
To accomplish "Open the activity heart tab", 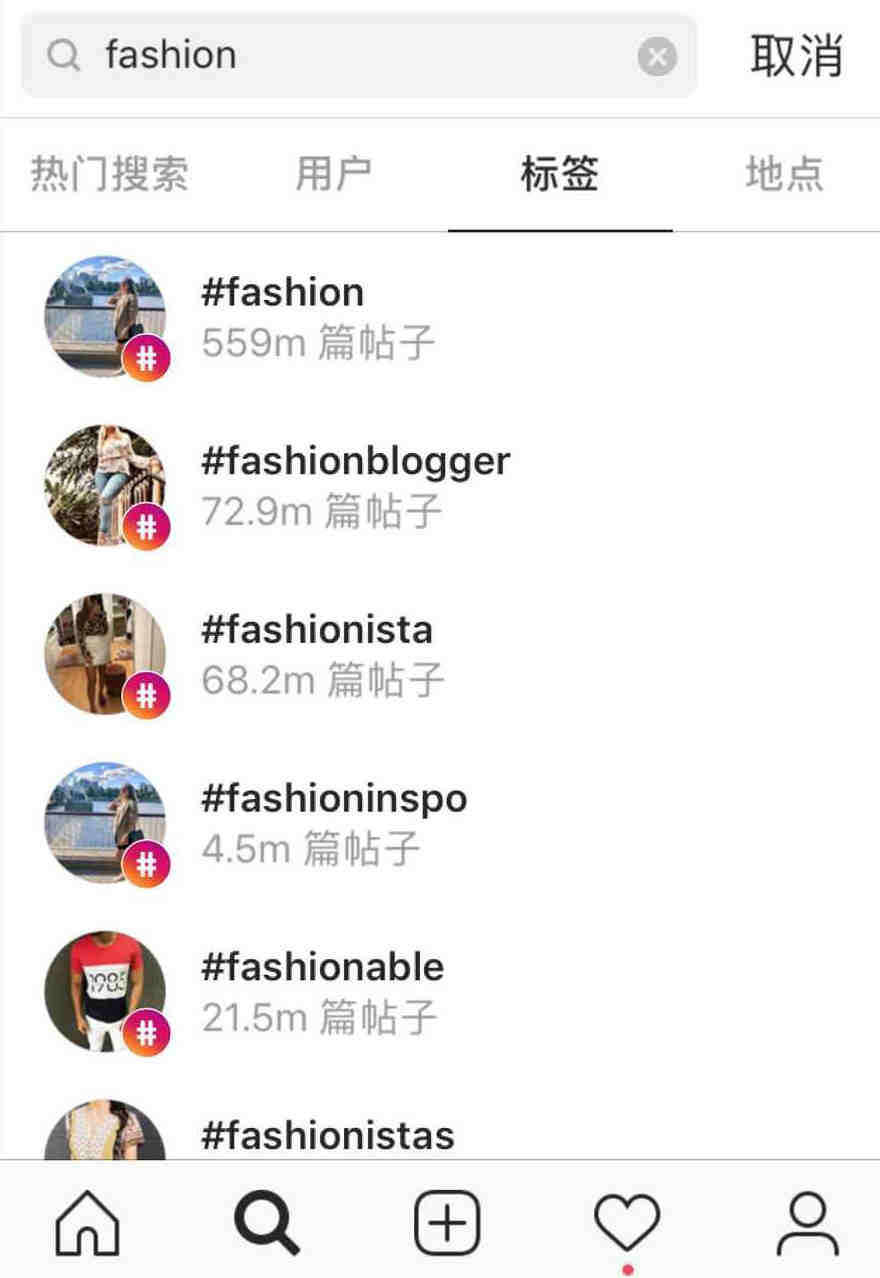I will point(627,1223).
